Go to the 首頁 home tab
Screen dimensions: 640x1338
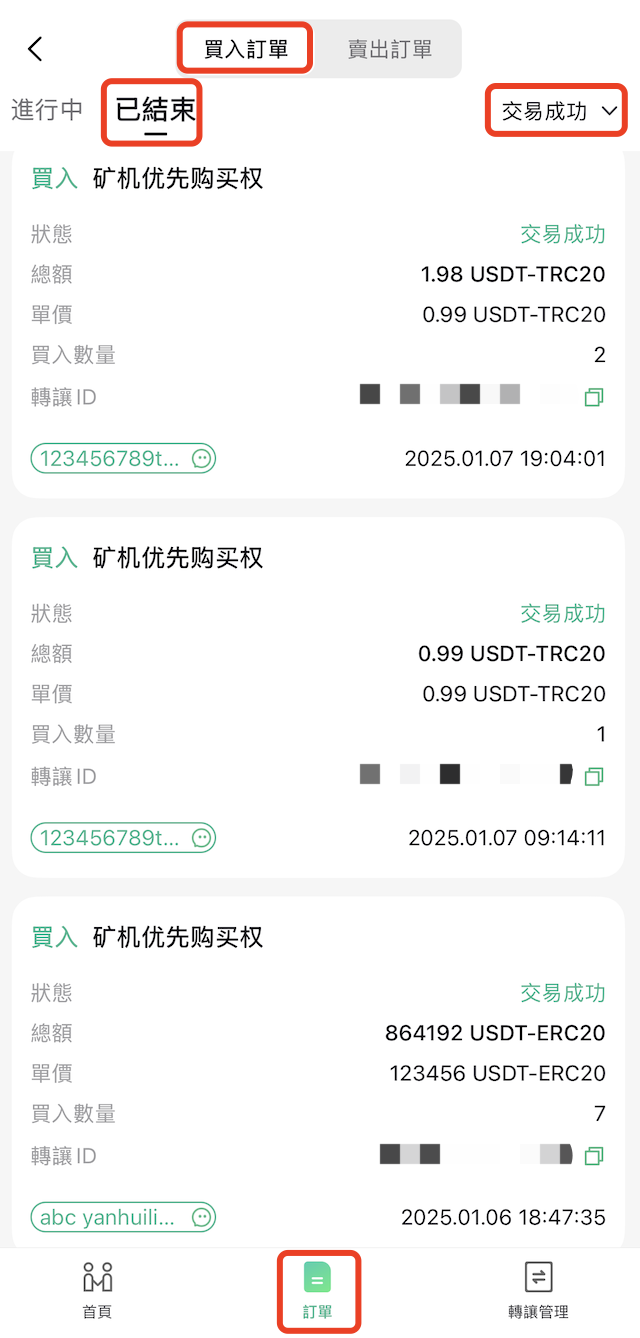pyautogui.click(x=97, y=1291)
